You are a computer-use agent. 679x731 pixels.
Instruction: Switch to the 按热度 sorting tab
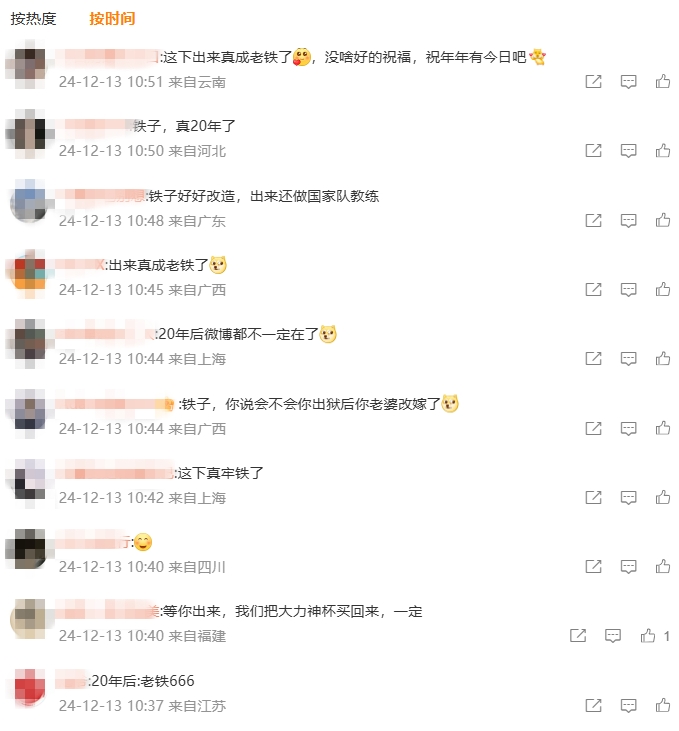click(33, 19)
